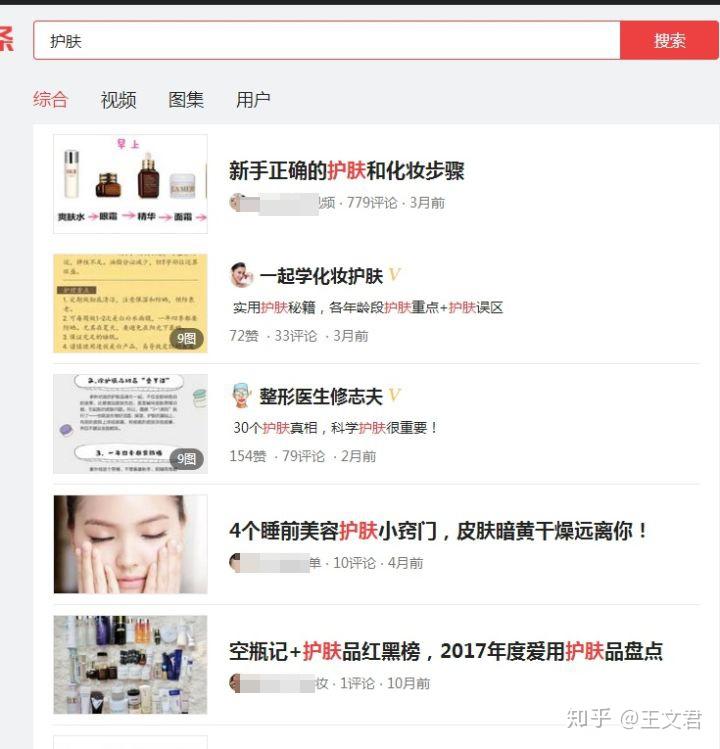
Task: Select the 综合 tab
Action: click(51, 100)
